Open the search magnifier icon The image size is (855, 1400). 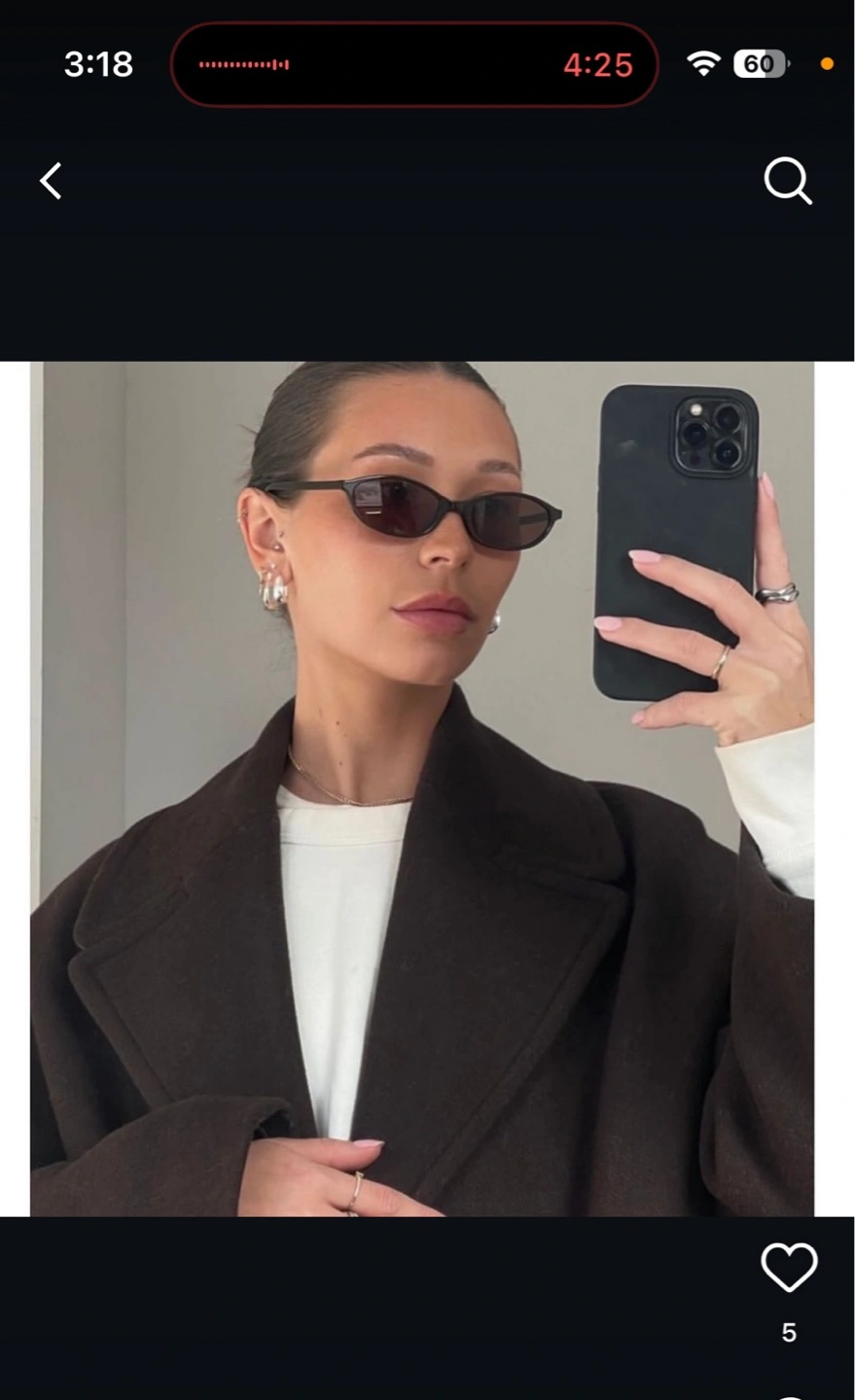[x=787, y=181]
